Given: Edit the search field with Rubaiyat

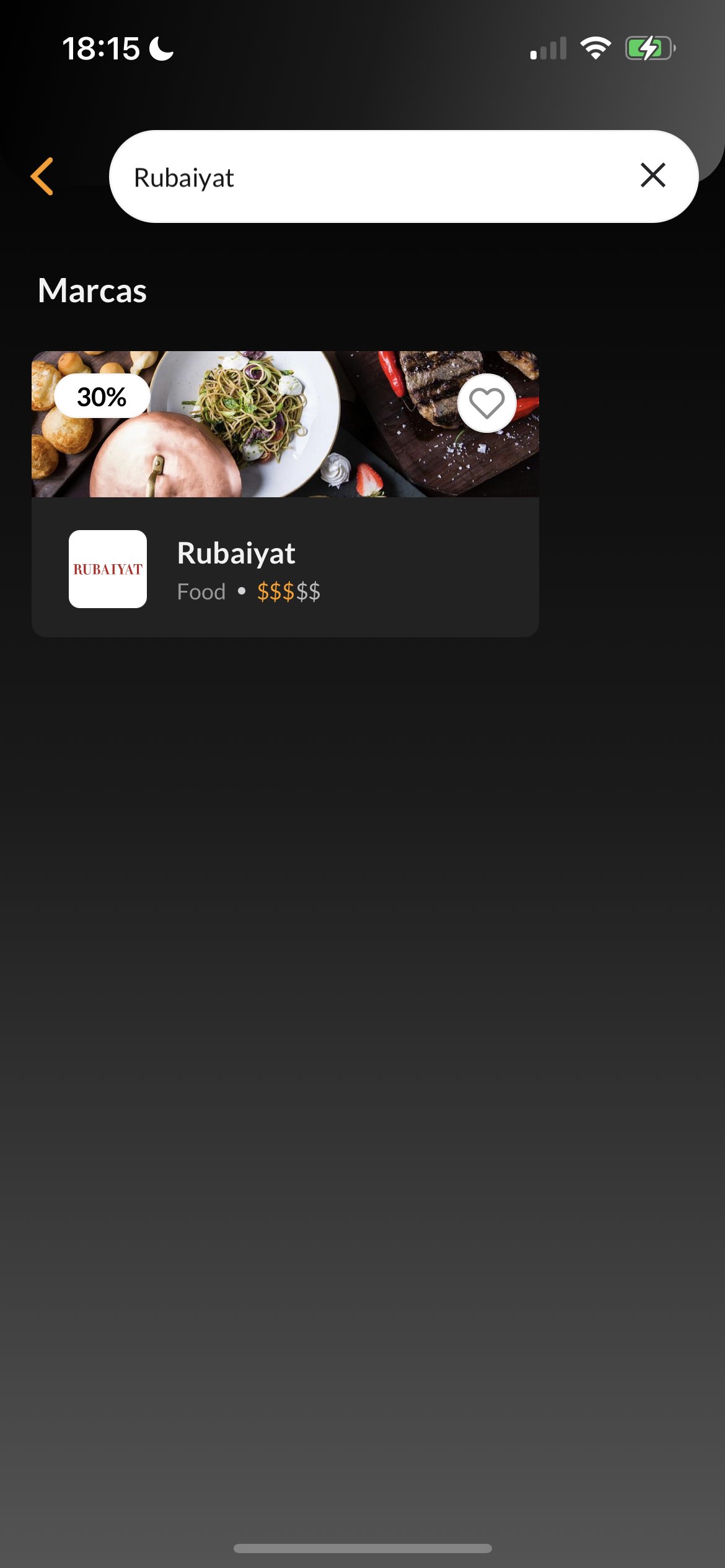Looking at the screenshot, I should click(x=372, y=177).
